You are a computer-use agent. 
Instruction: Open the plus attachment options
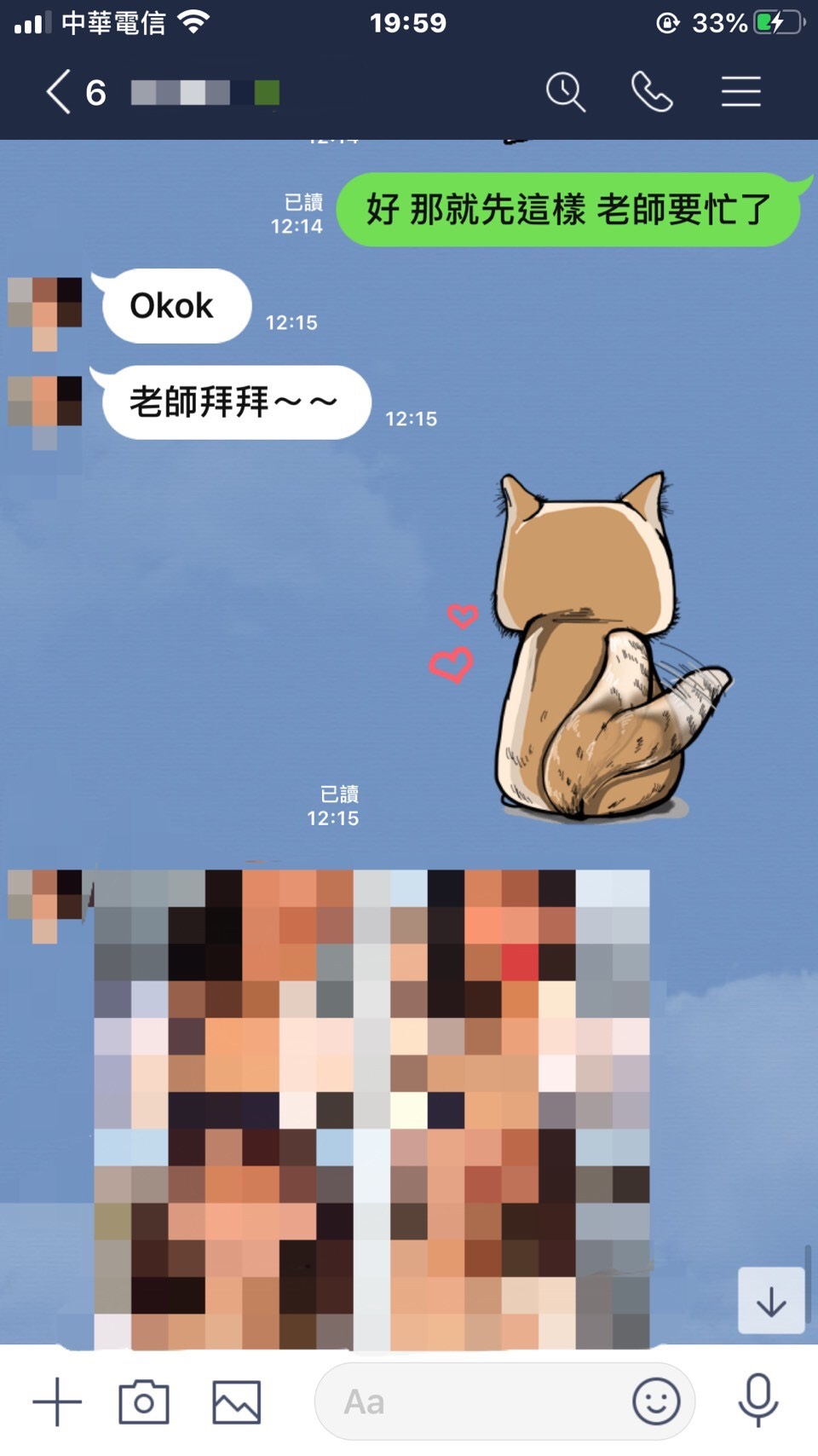57,1401
